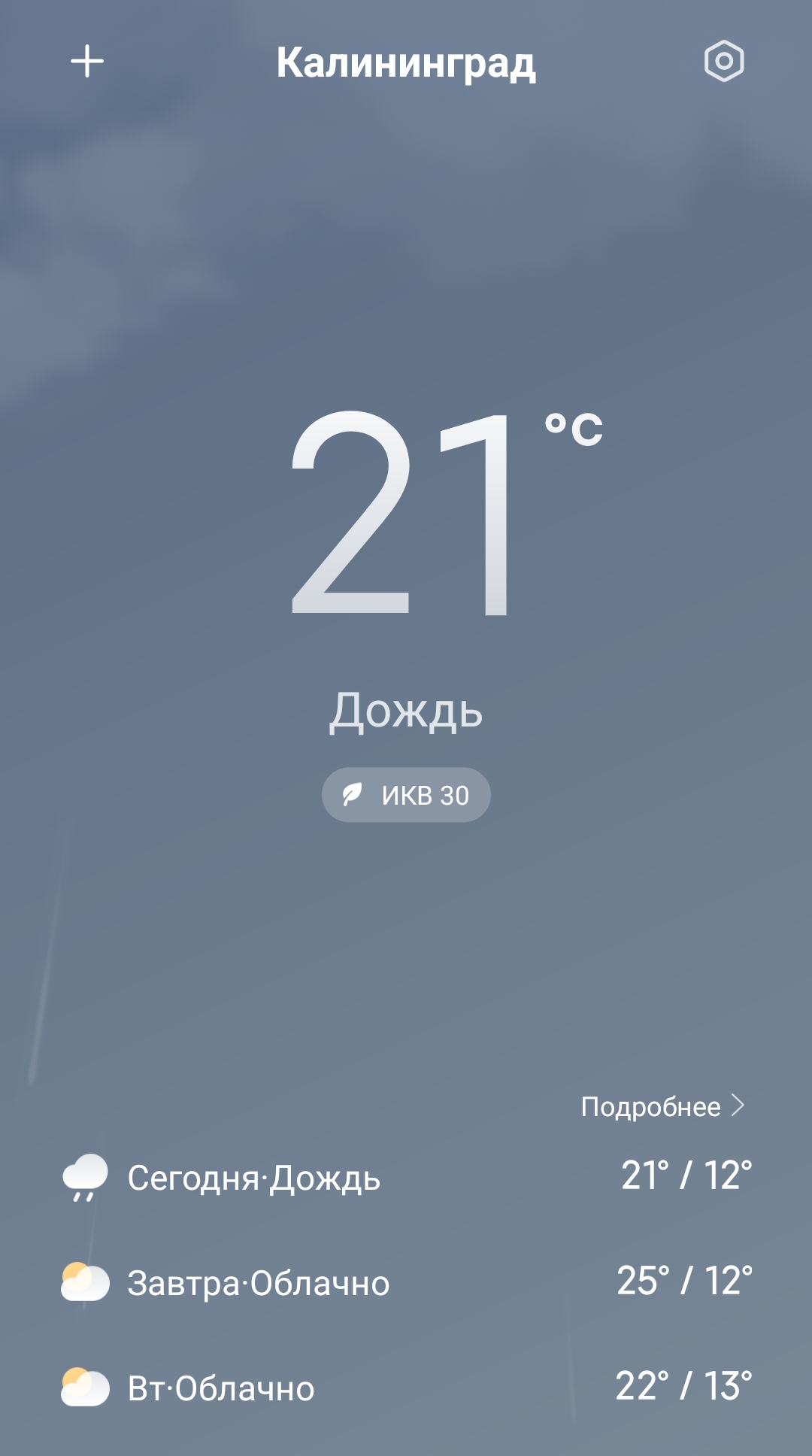Open the Вт·Облачно forecast row

406,1388
